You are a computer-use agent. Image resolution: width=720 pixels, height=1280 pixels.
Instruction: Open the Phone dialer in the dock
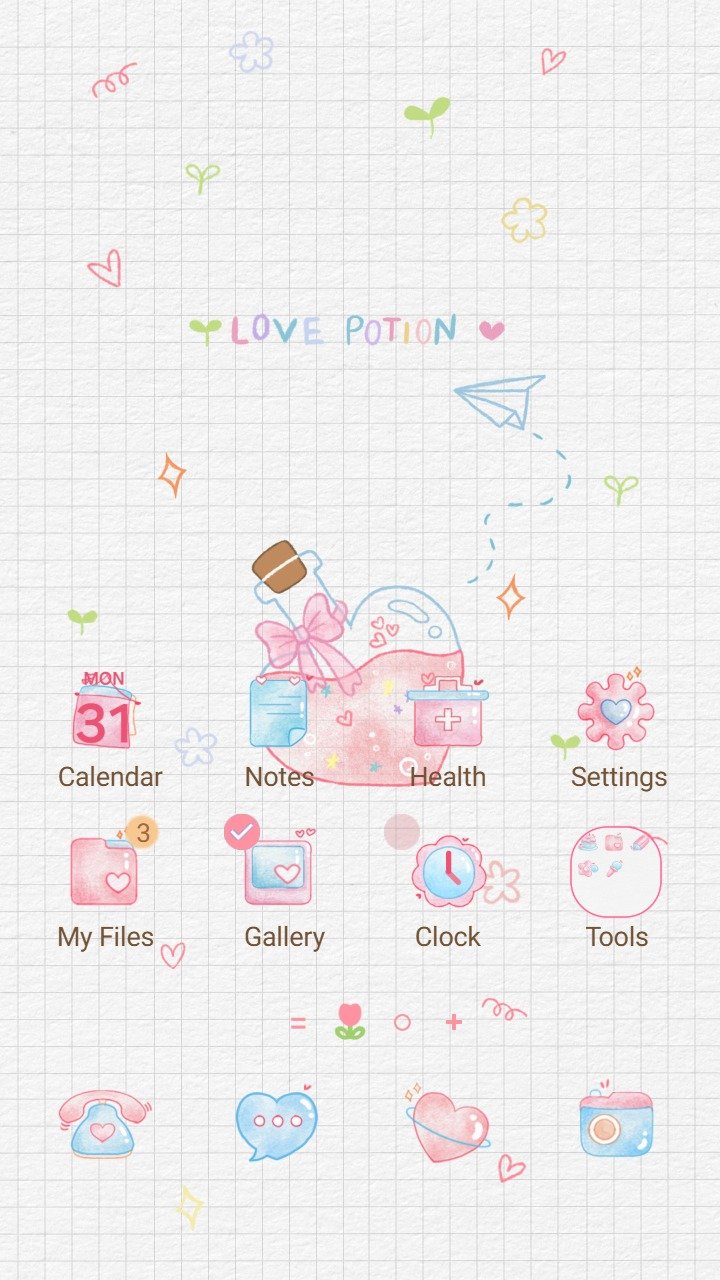click(x=102, y=1123)
